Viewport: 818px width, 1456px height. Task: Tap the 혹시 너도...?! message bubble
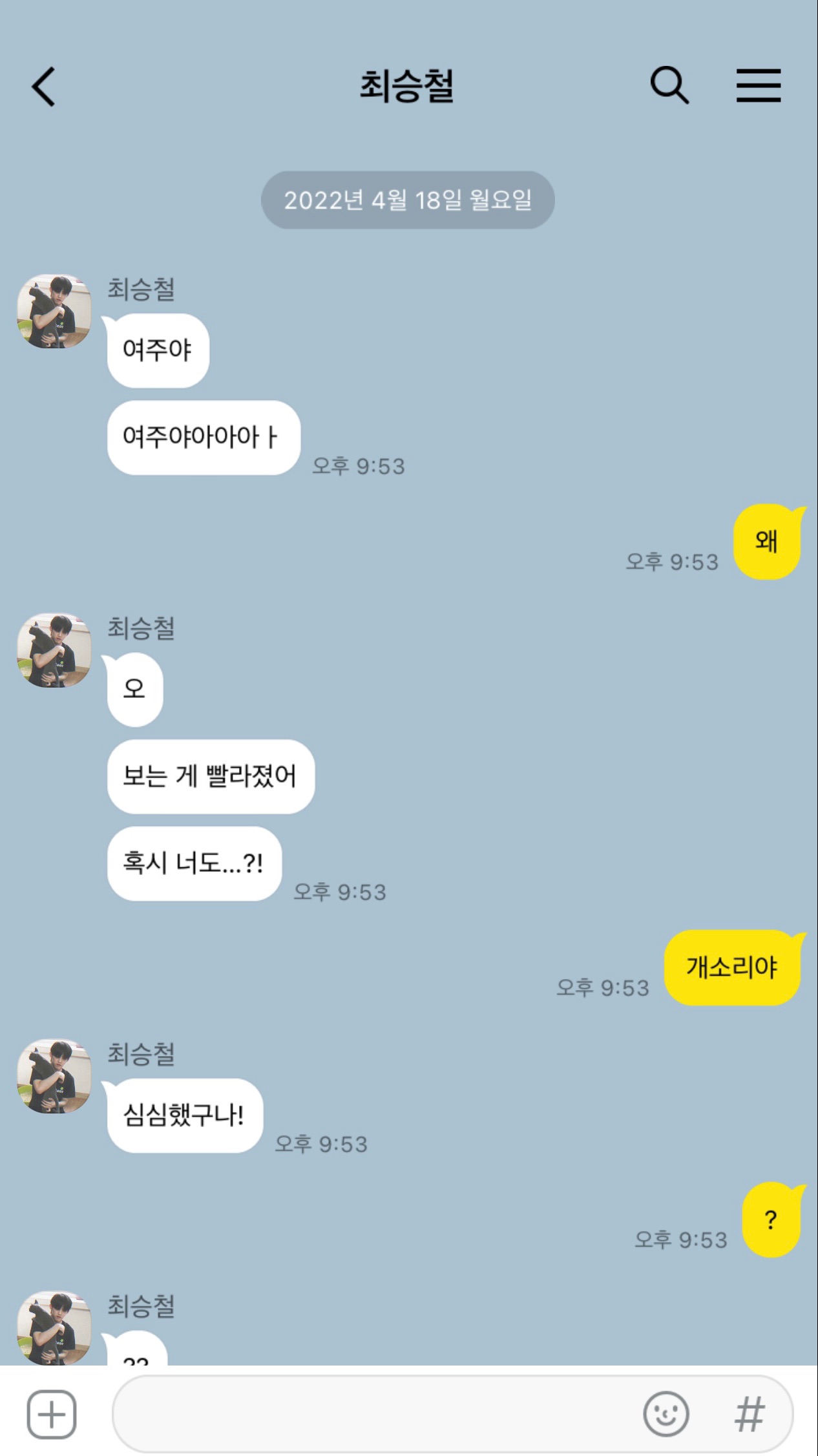click(x=194, y=864)
